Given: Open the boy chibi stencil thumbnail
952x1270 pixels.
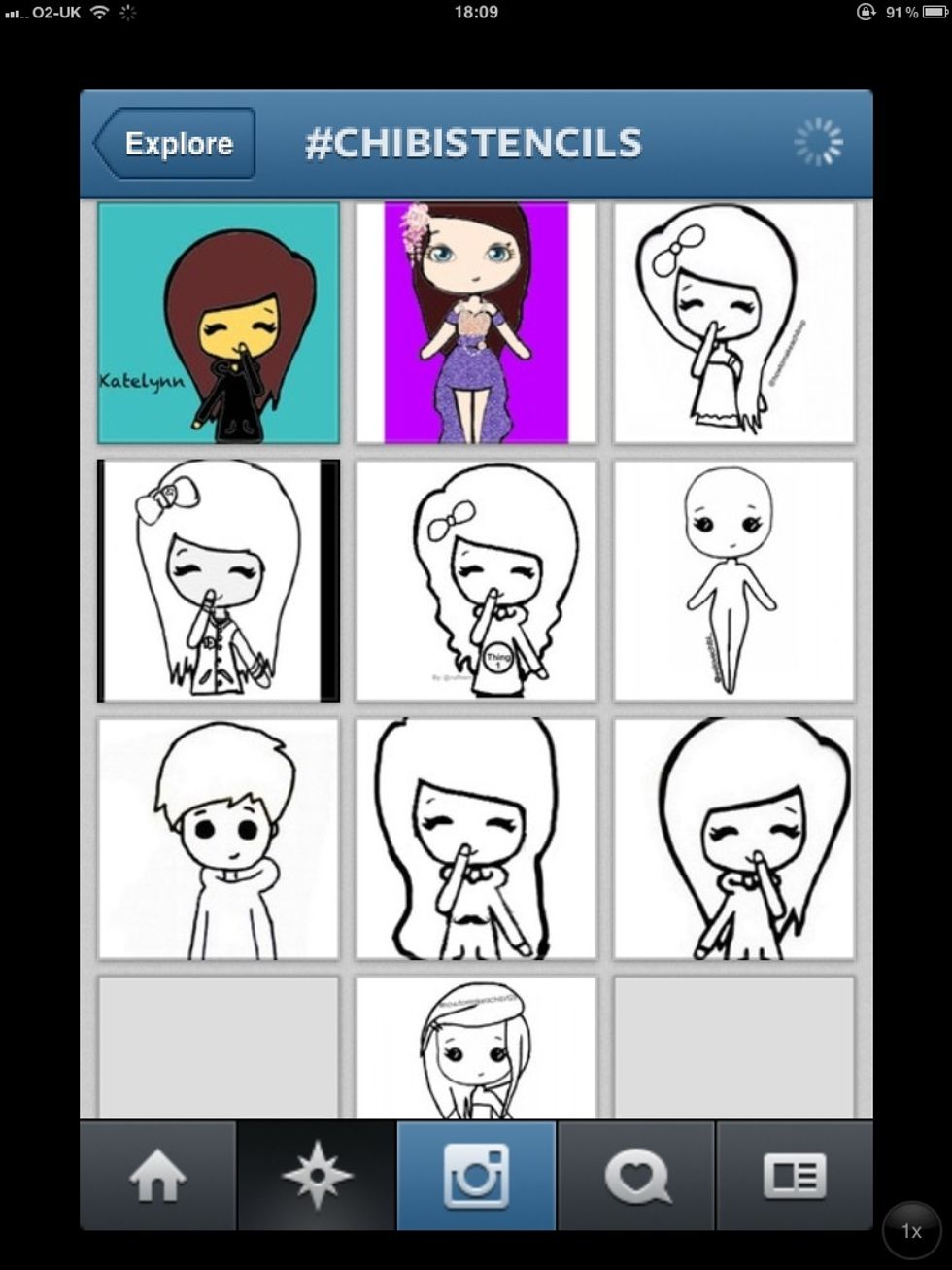Looking at the screenshot, I should [218, 839].
